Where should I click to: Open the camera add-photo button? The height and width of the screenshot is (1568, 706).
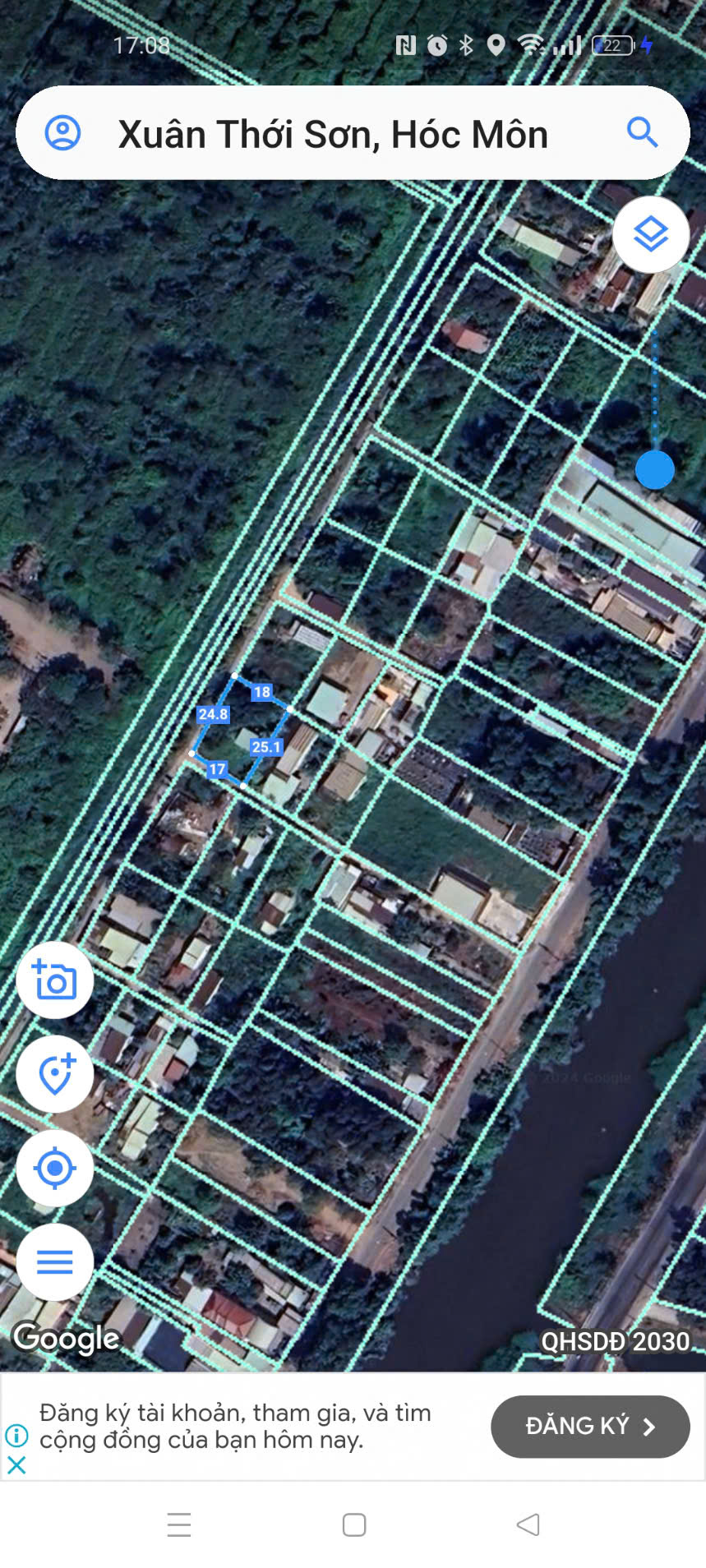point(55,980)
